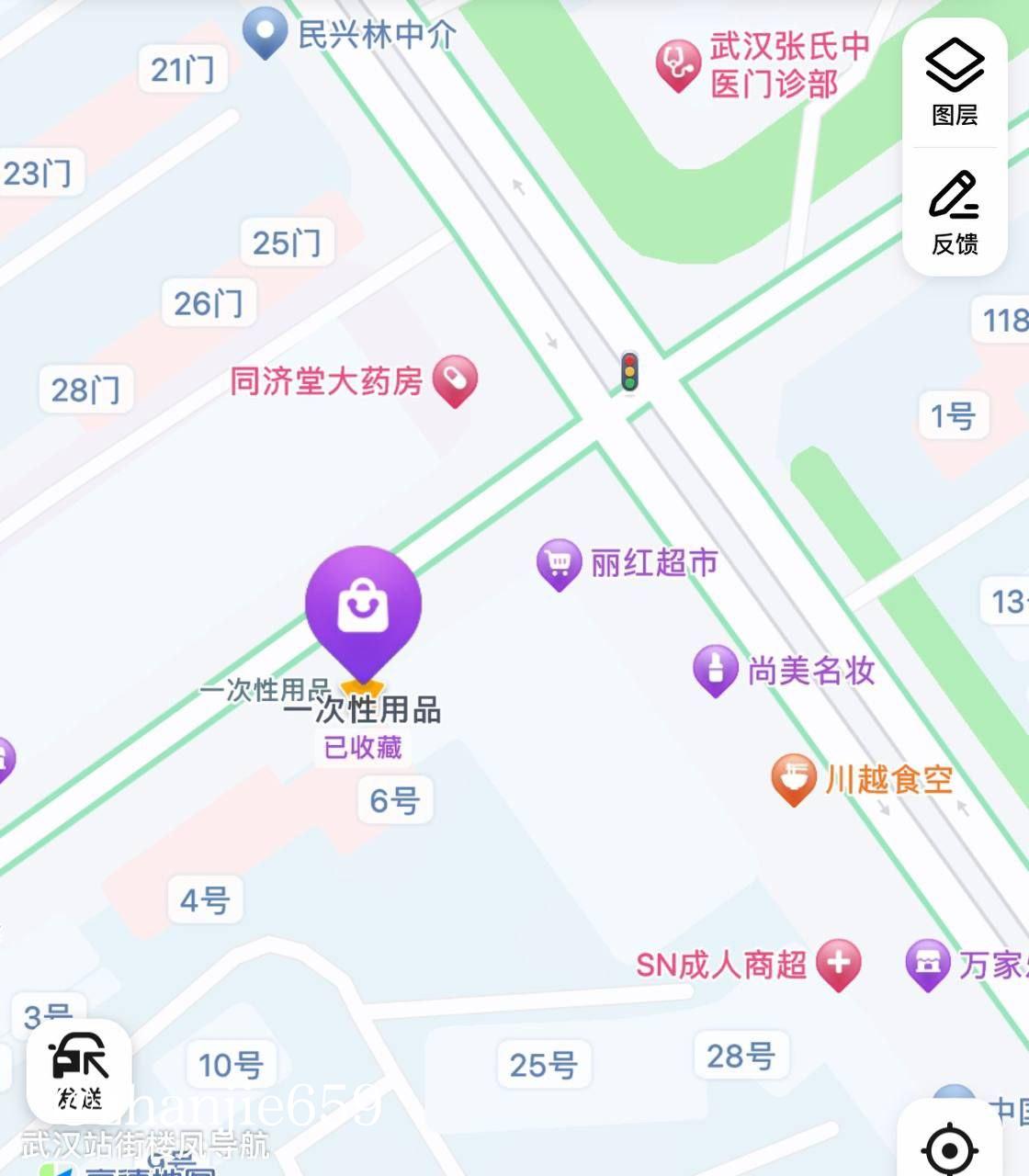Open the 图层 map layers panel
Image resolution: width=1029 pixels, height=1176 pixels.
pos(954,83)
